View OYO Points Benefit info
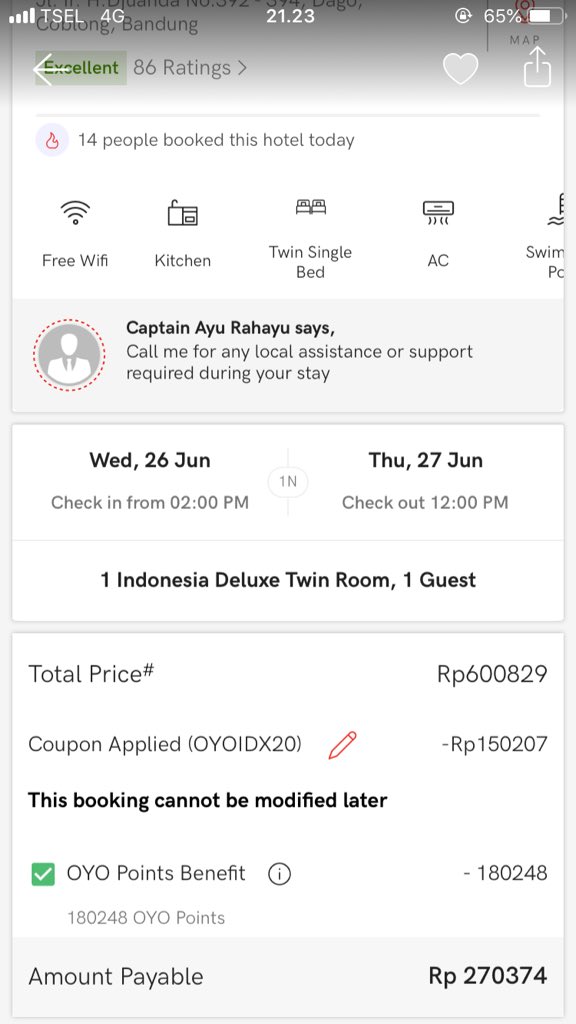This screenshot has height=1024, width=576. 280,874
